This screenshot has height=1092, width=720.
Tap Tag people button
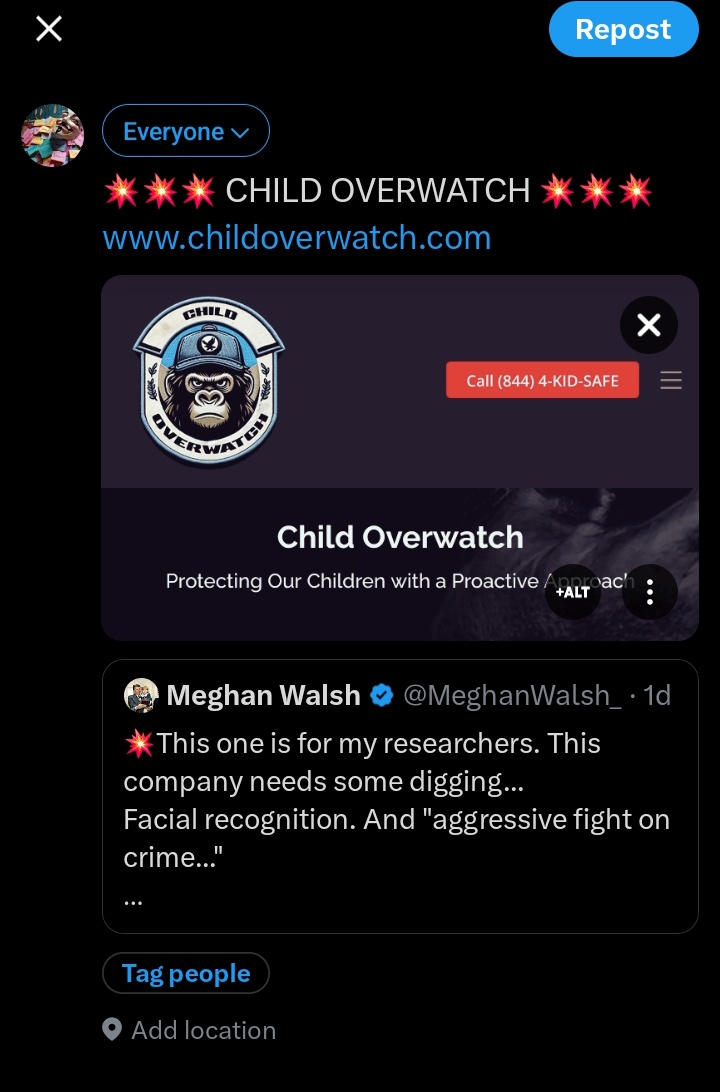point(186,973)
